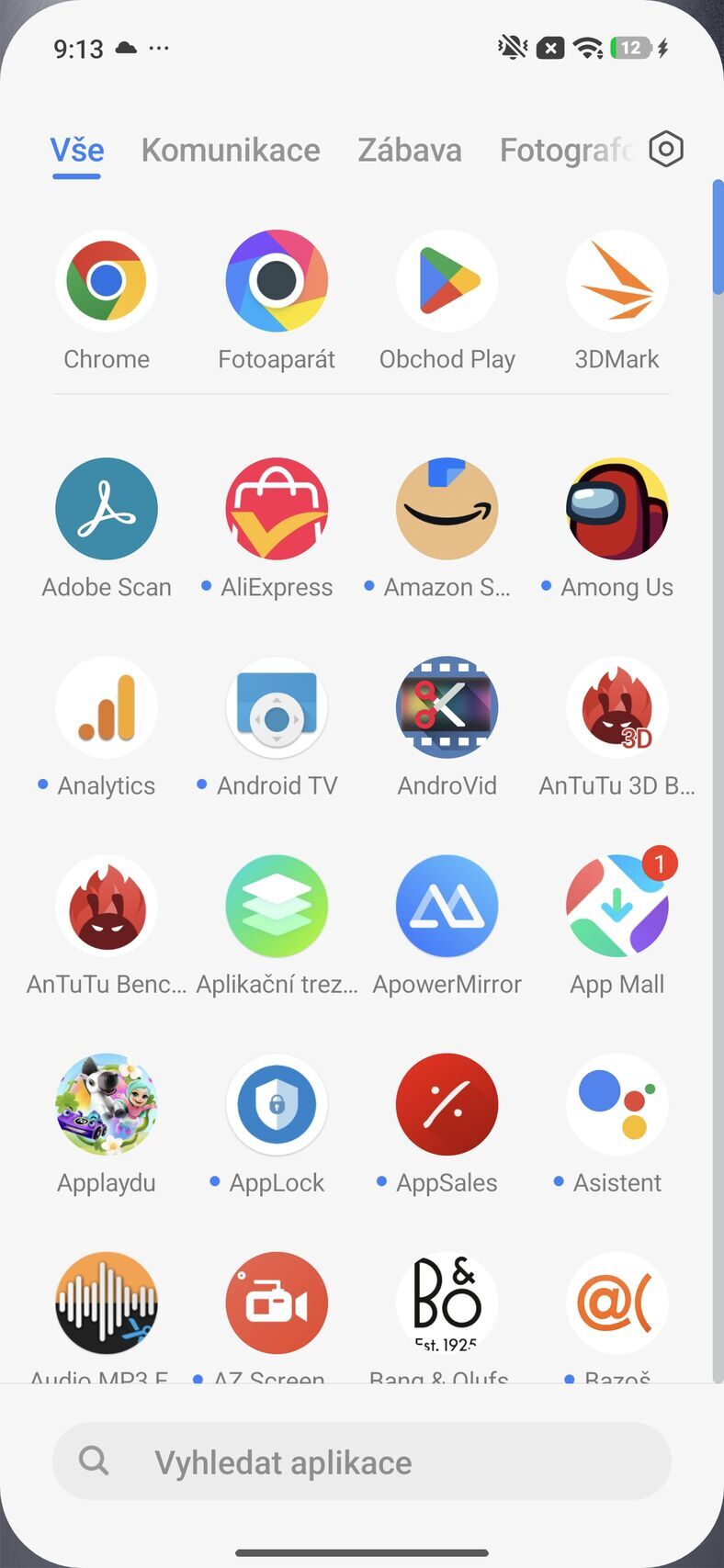Open AppLock security app

coord(277,1104)
